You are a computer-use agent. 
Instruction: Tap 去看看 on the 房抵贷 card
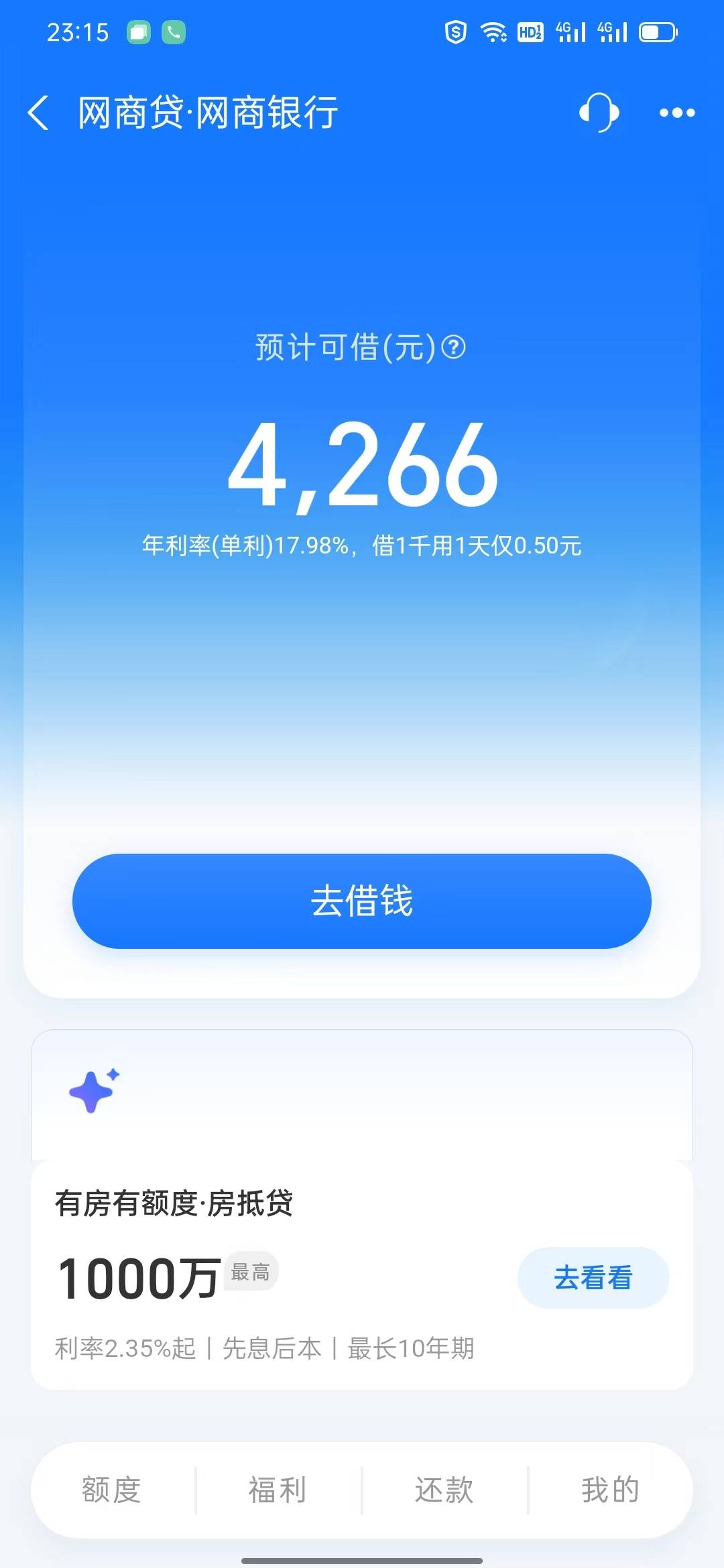(593, 1277)
